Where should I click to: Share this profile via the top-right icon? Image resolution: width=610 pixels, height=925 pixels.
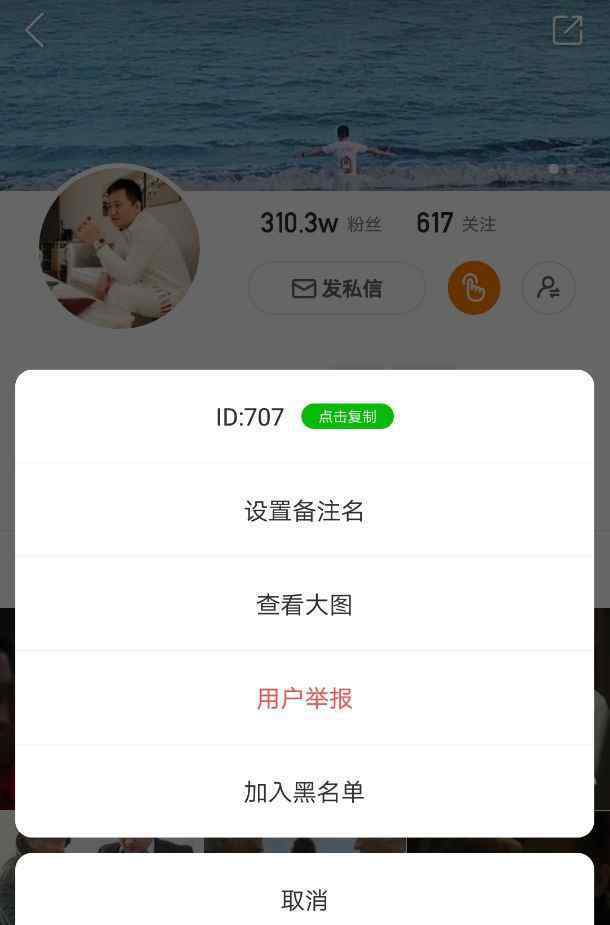pos(567,30)
